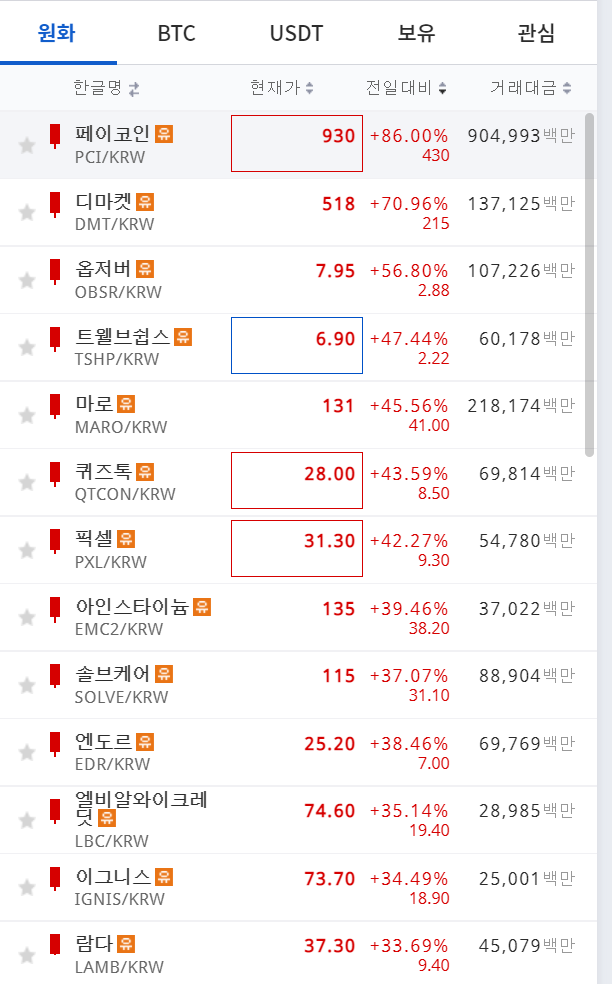Screen dimensions: 612x984
Task: Open the 엔도르 EDR/KRW row
Action: pyautogui.click(x=298, y=752)
